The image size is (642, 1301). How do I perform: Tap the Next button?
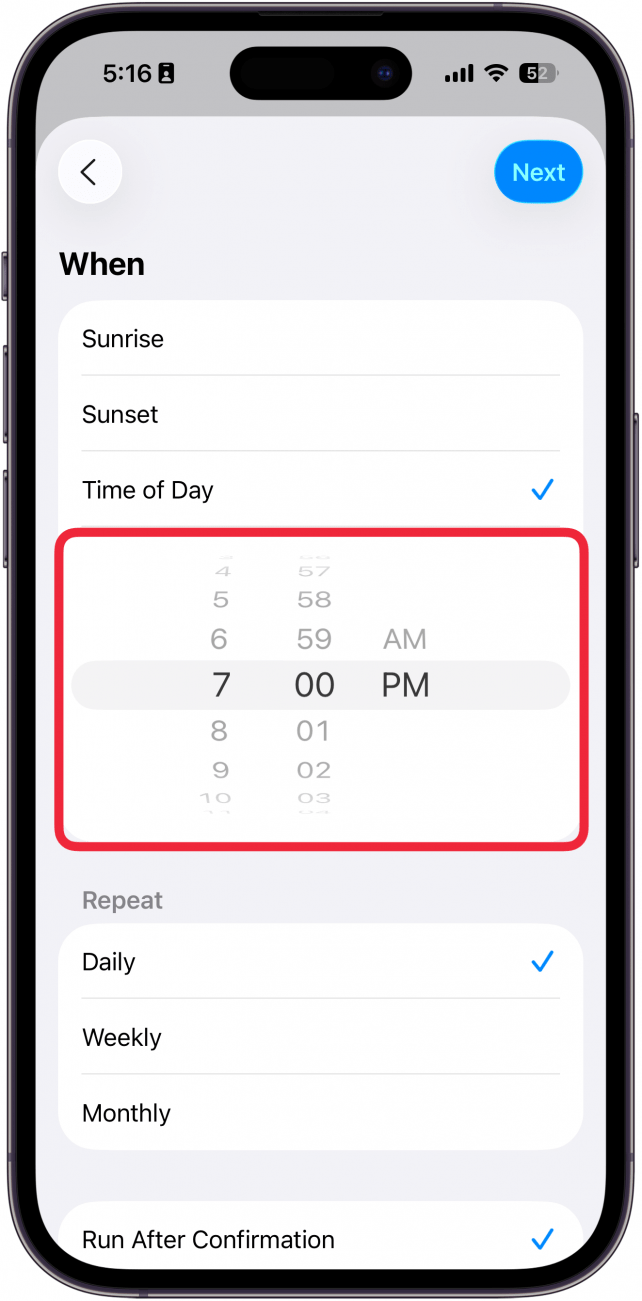538,173
